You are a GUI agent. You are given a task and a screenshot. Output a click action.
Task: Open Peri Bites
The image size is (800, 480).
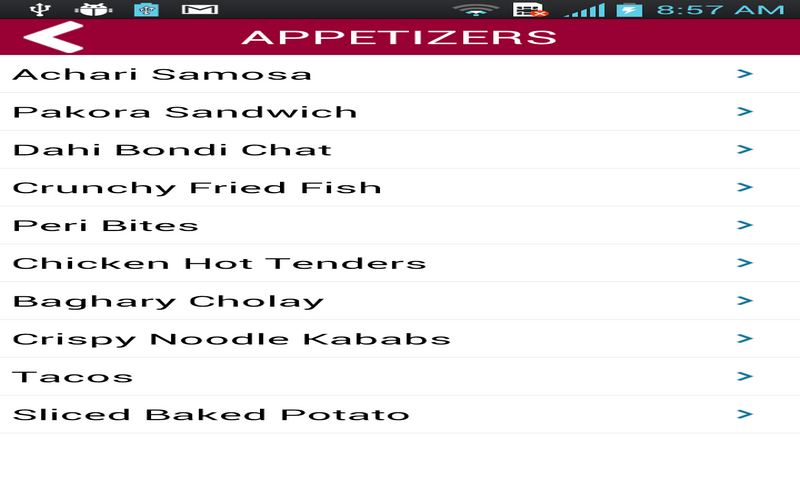click(x=400, y=225)
